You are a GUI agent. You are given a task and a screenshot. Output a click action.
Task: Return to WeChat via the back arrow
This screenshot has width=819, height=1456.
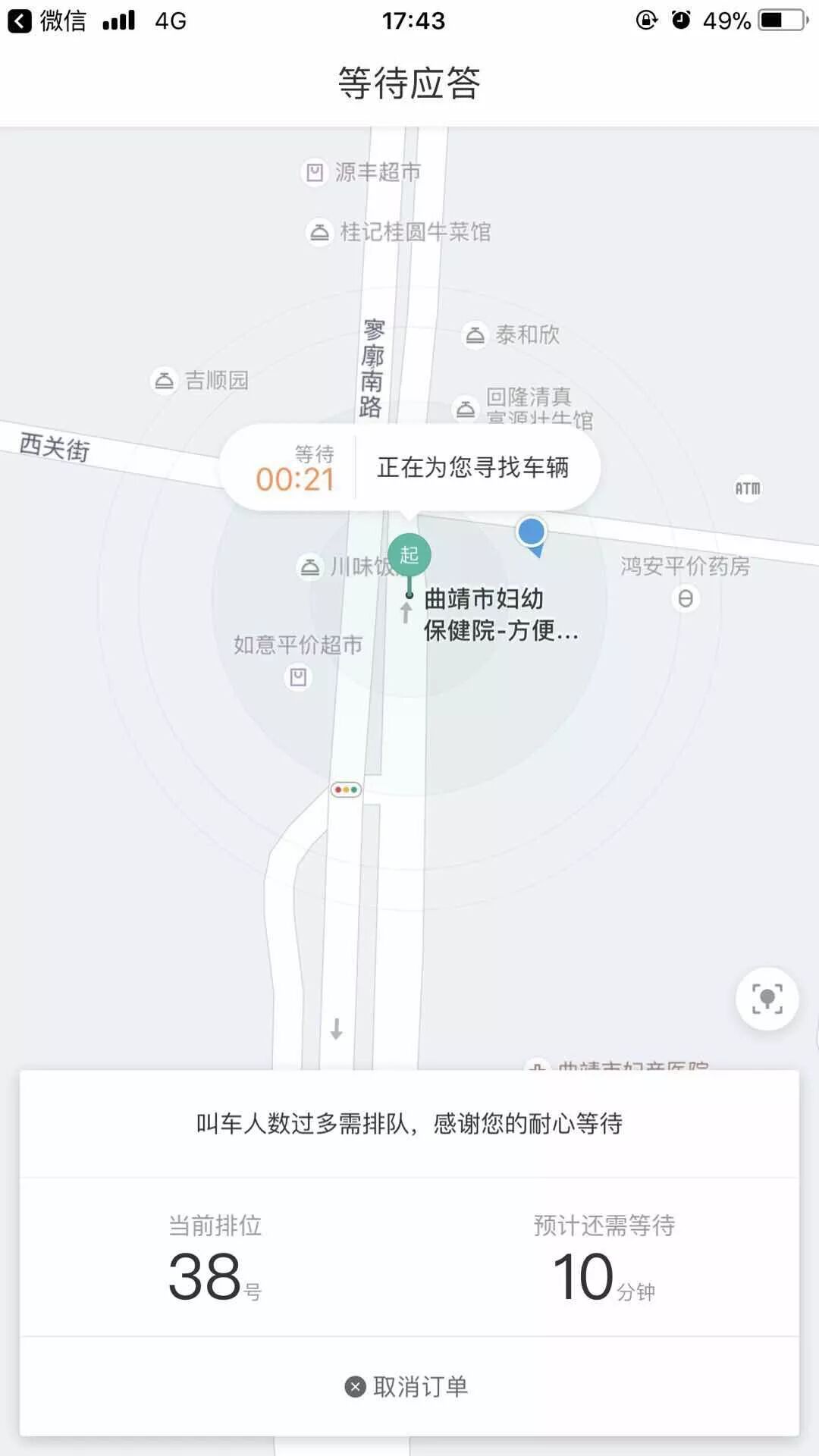[x=20, y=20]
